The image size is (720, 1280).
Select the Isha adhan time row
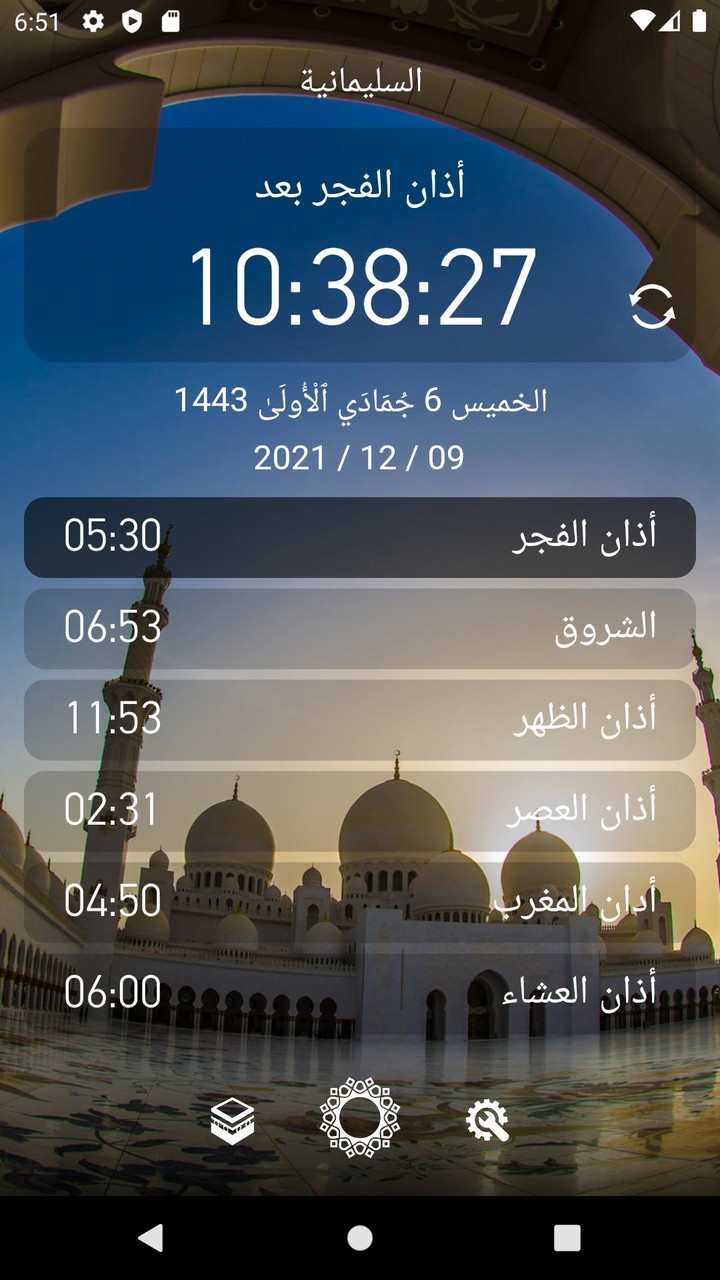[x=360, y=993]
